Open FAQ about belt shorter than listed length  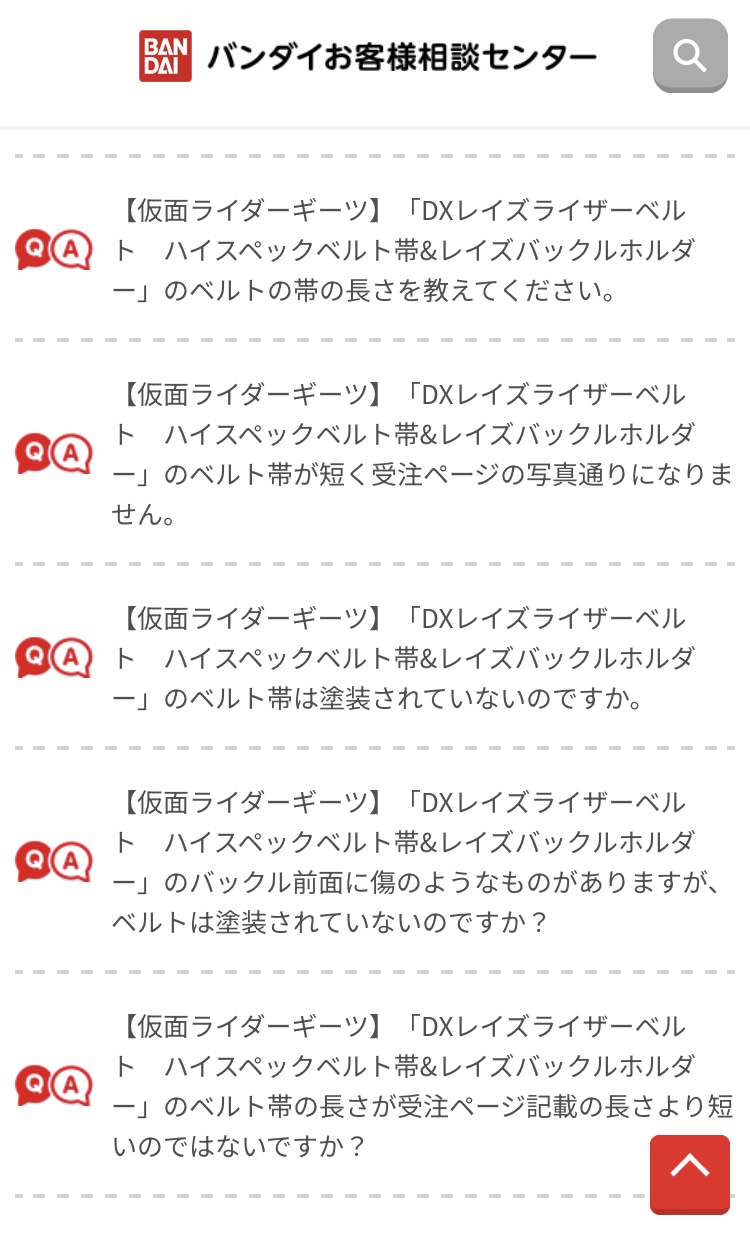point(375,1085)
